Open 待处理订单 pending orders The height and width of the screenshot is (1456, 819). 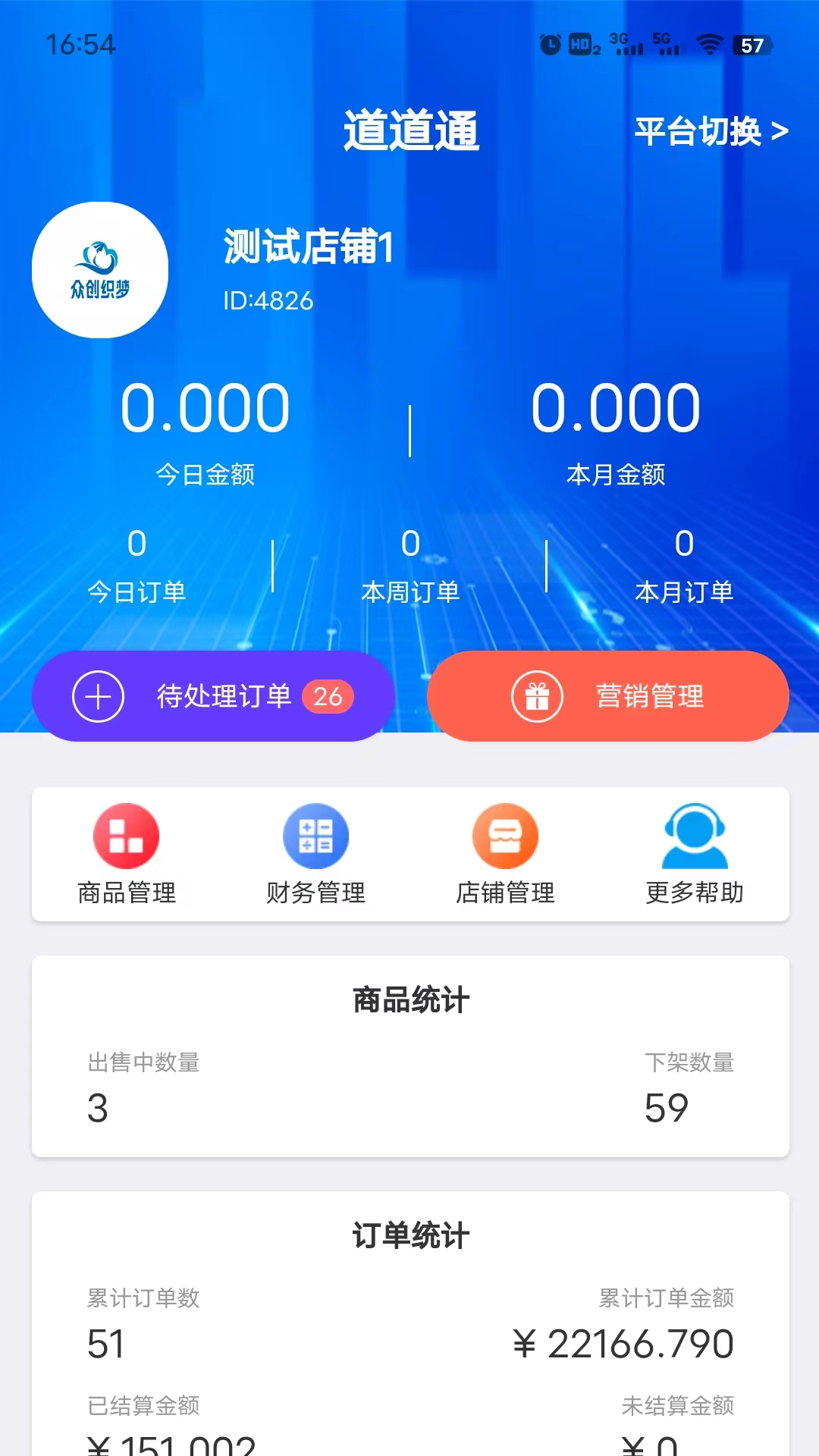pos(212,695)
